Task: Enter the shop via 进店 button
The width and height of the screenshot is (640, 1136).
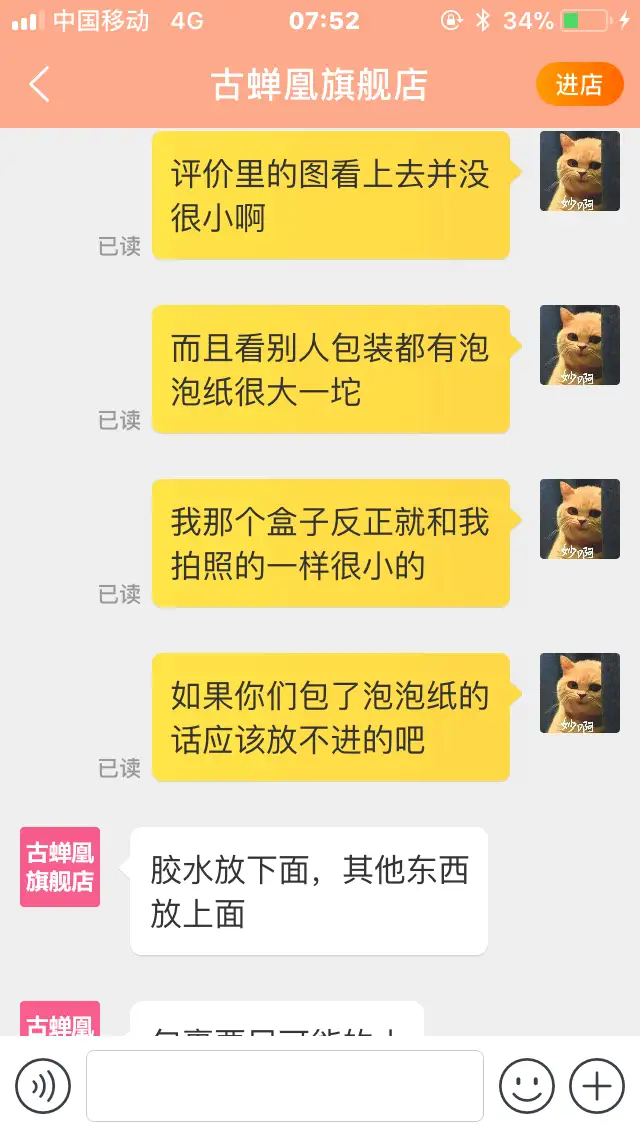Action: 579,85
